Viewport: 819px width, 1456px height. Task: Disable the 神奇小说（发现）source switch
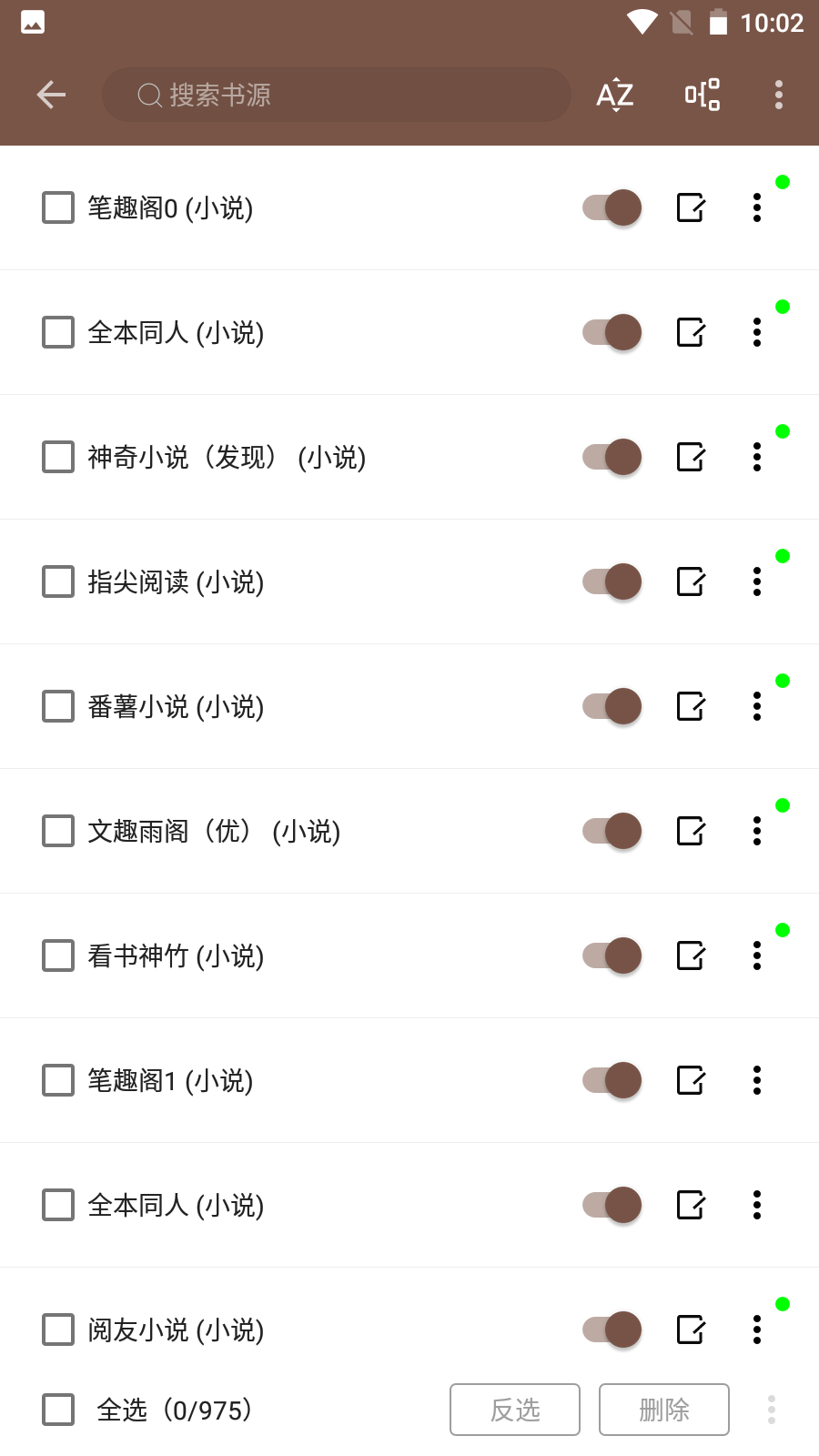point(612,457)
